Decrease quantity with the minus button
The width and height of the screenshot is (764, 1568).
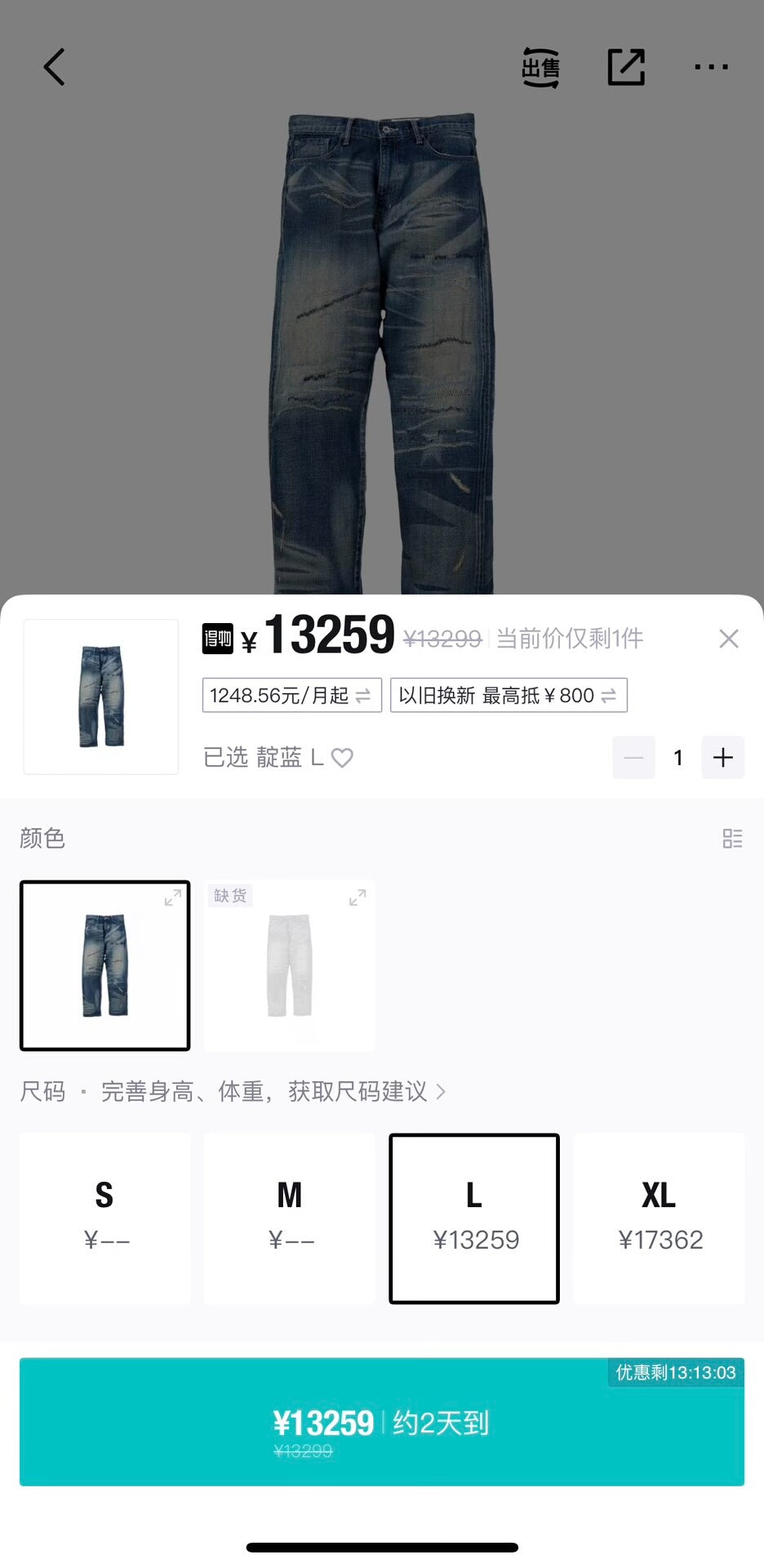click(x=633, y=758)
